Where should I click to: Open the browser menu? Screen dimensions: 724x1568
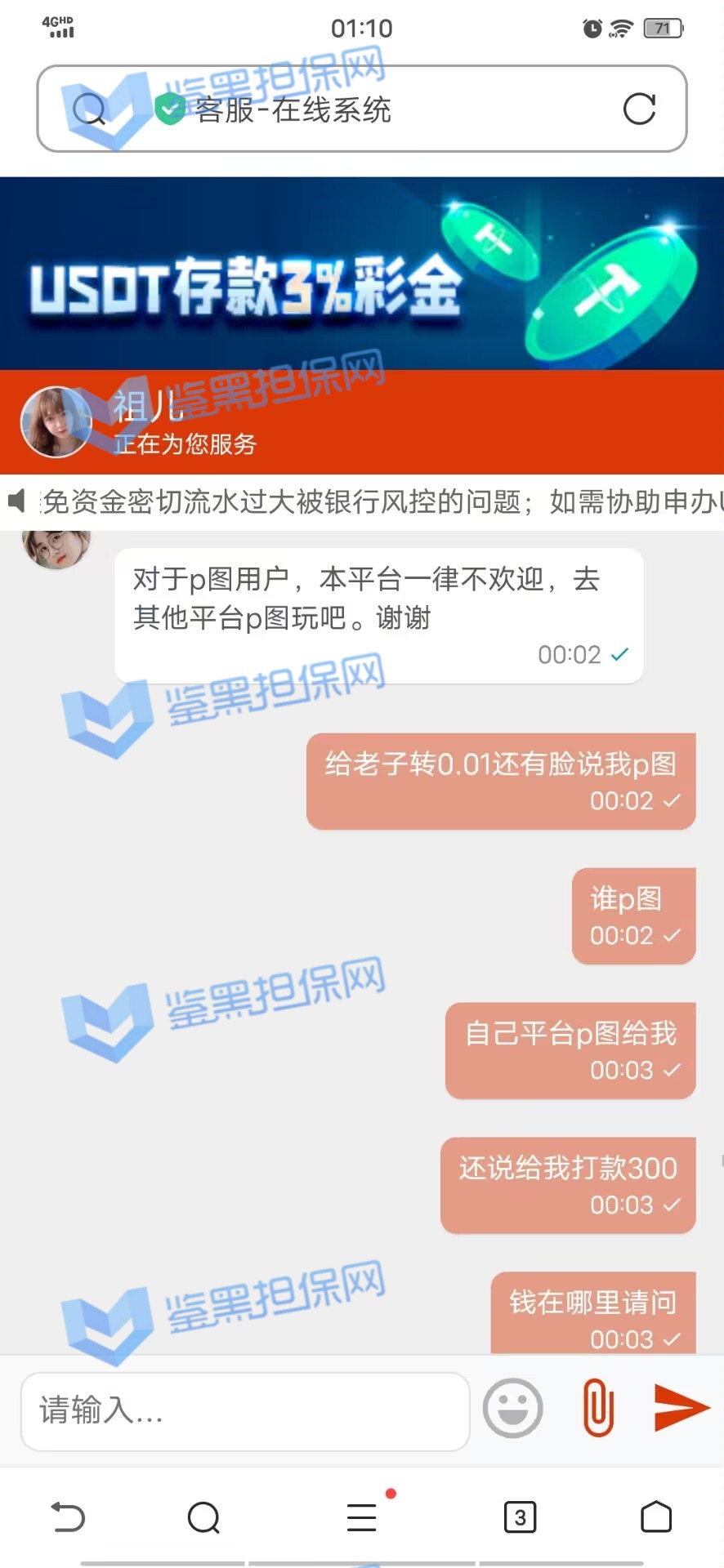pos(361,1517)
